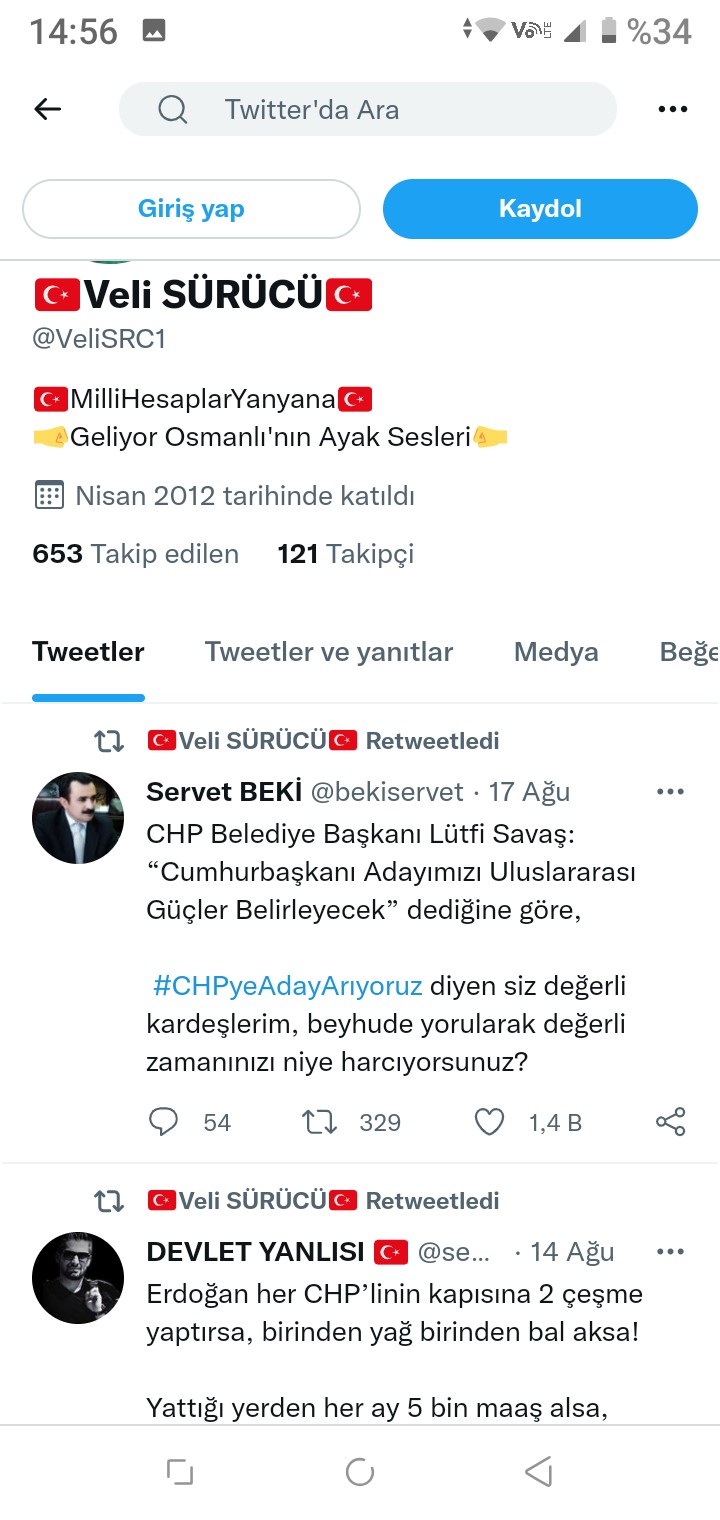
Task: Open more options on Servet BEKİ's tweet
Action: pyautogui.click(x=670, y=792)
